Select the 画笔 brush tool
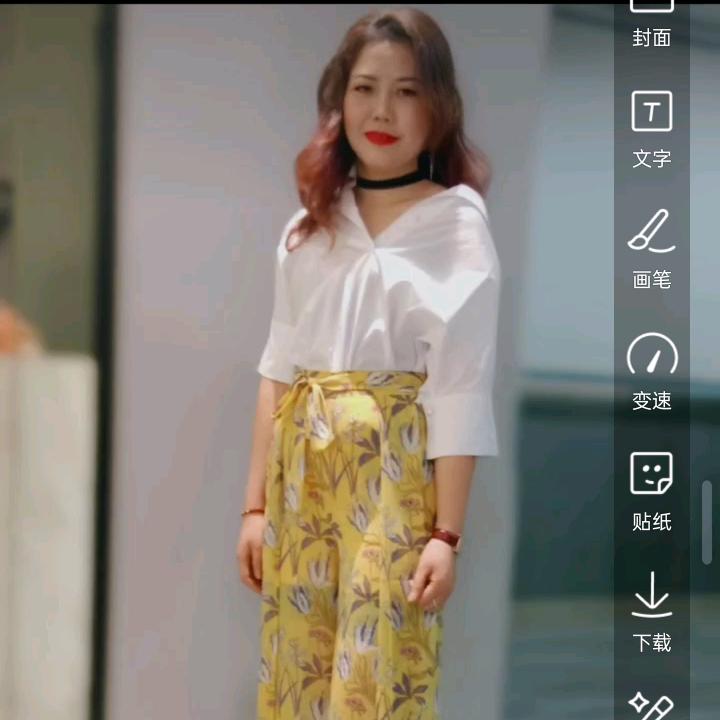Screen dimensions: 720x720 652,249
